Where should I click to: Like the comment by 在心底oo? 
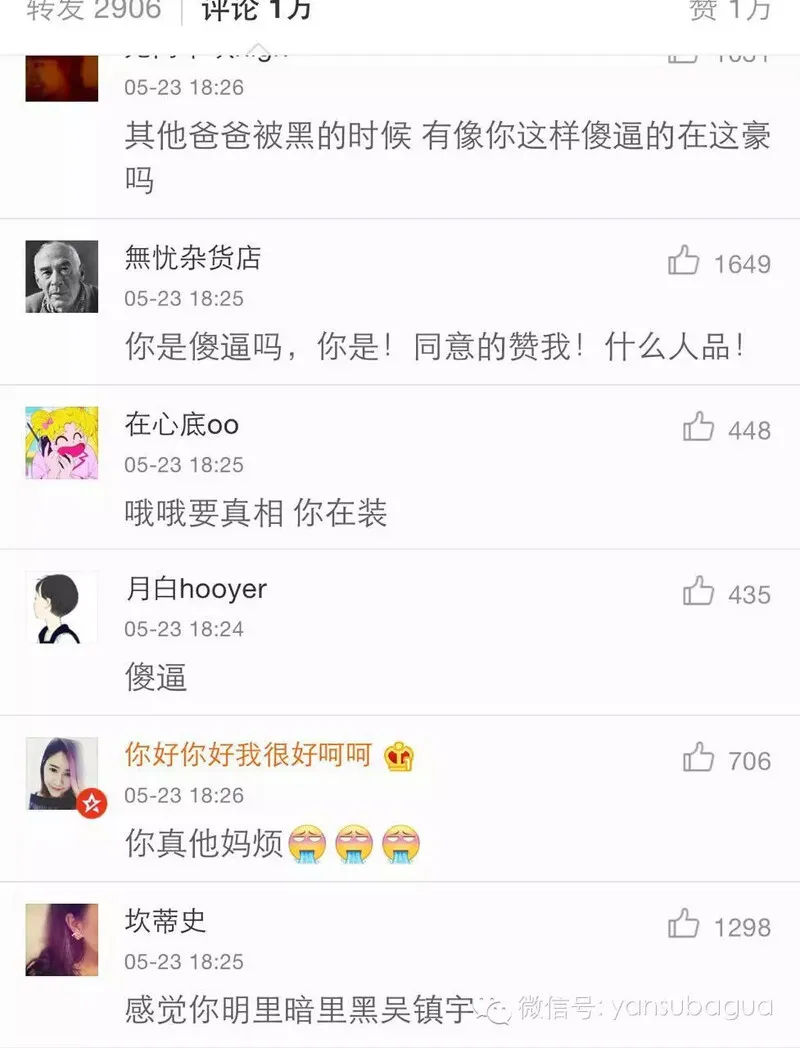pos(698,428)
